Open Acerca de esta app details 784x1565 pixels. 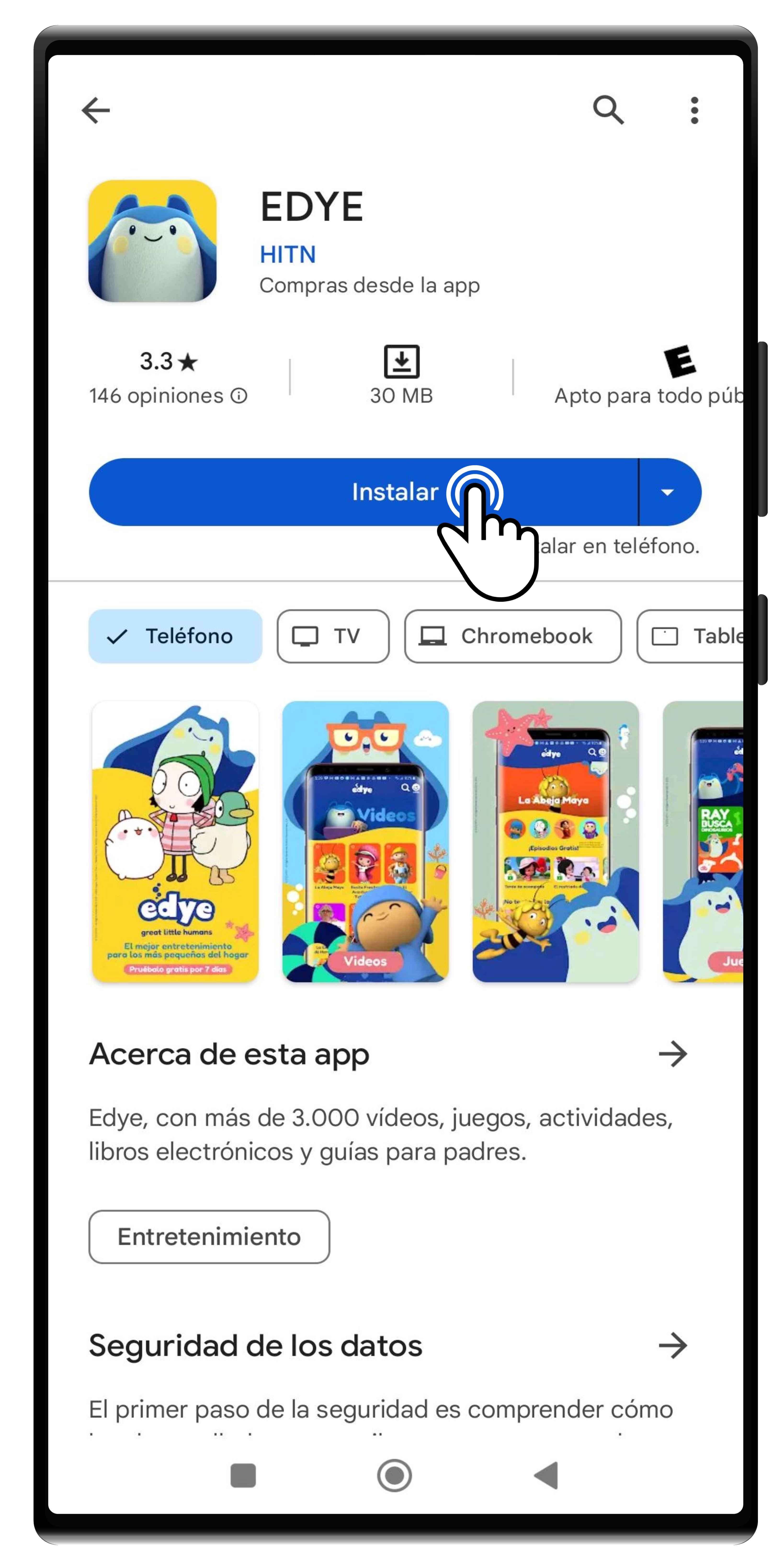(672, 1054)
